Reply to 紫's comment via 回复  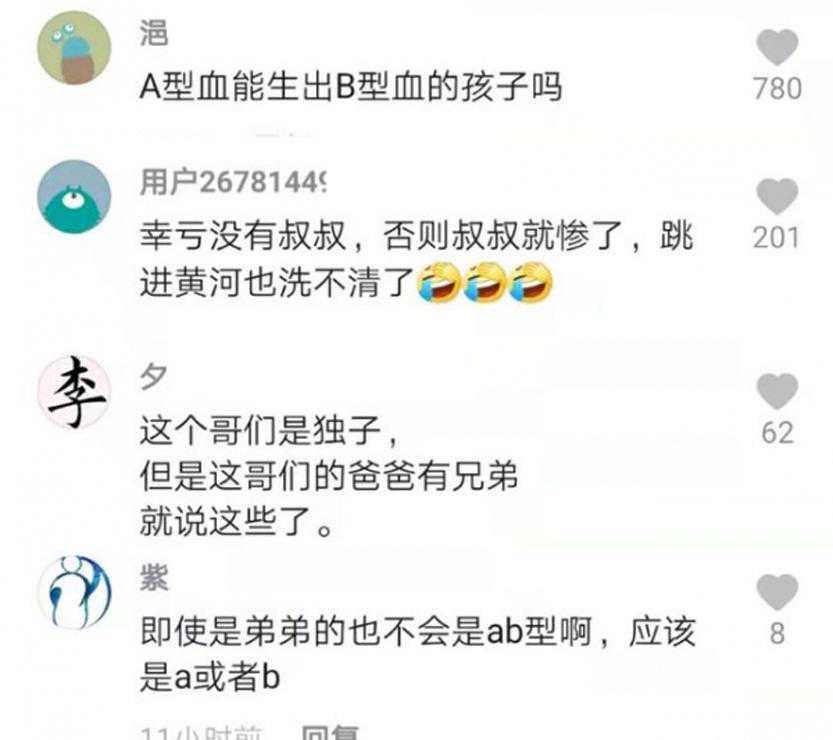tap(331, 734)
